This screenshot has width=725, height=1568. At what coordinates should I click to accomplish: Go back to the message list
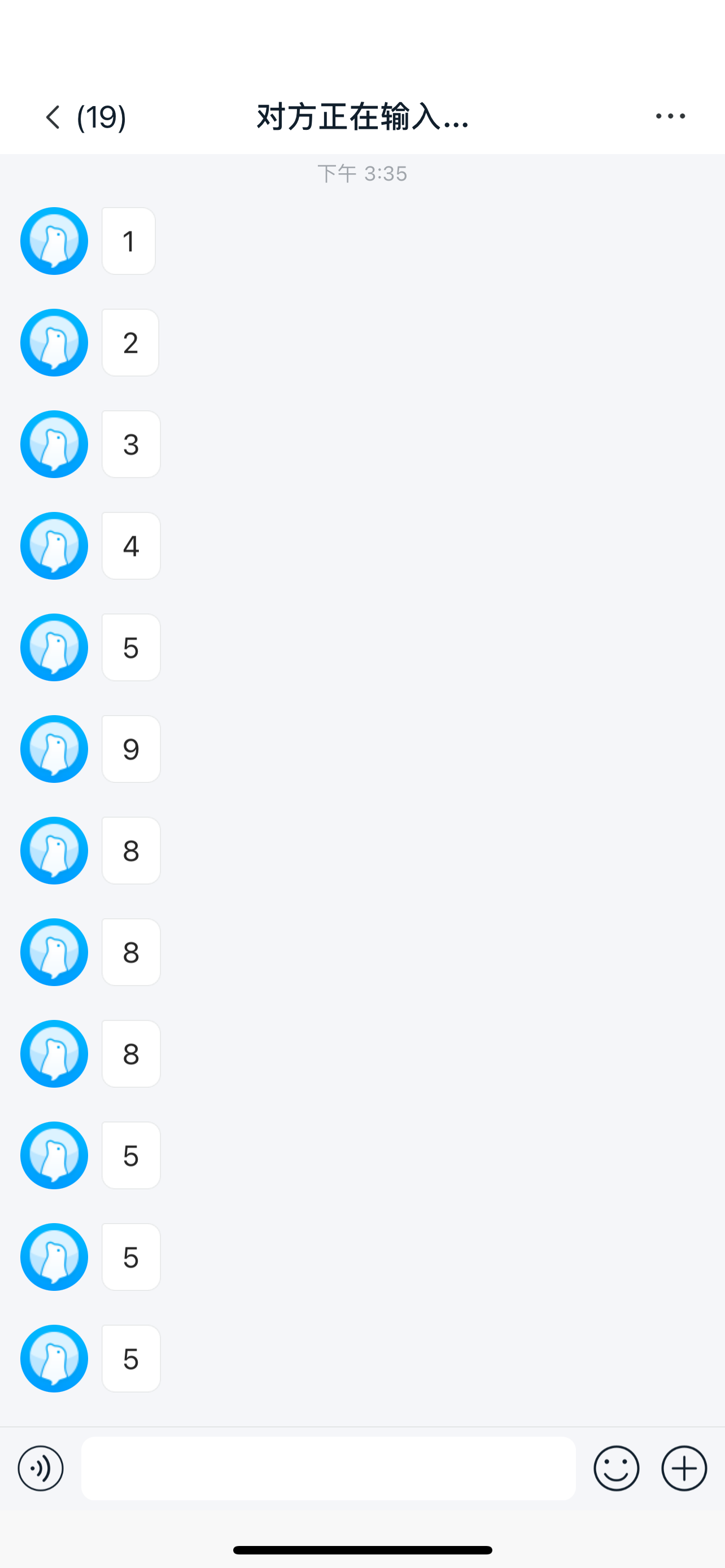54,117
